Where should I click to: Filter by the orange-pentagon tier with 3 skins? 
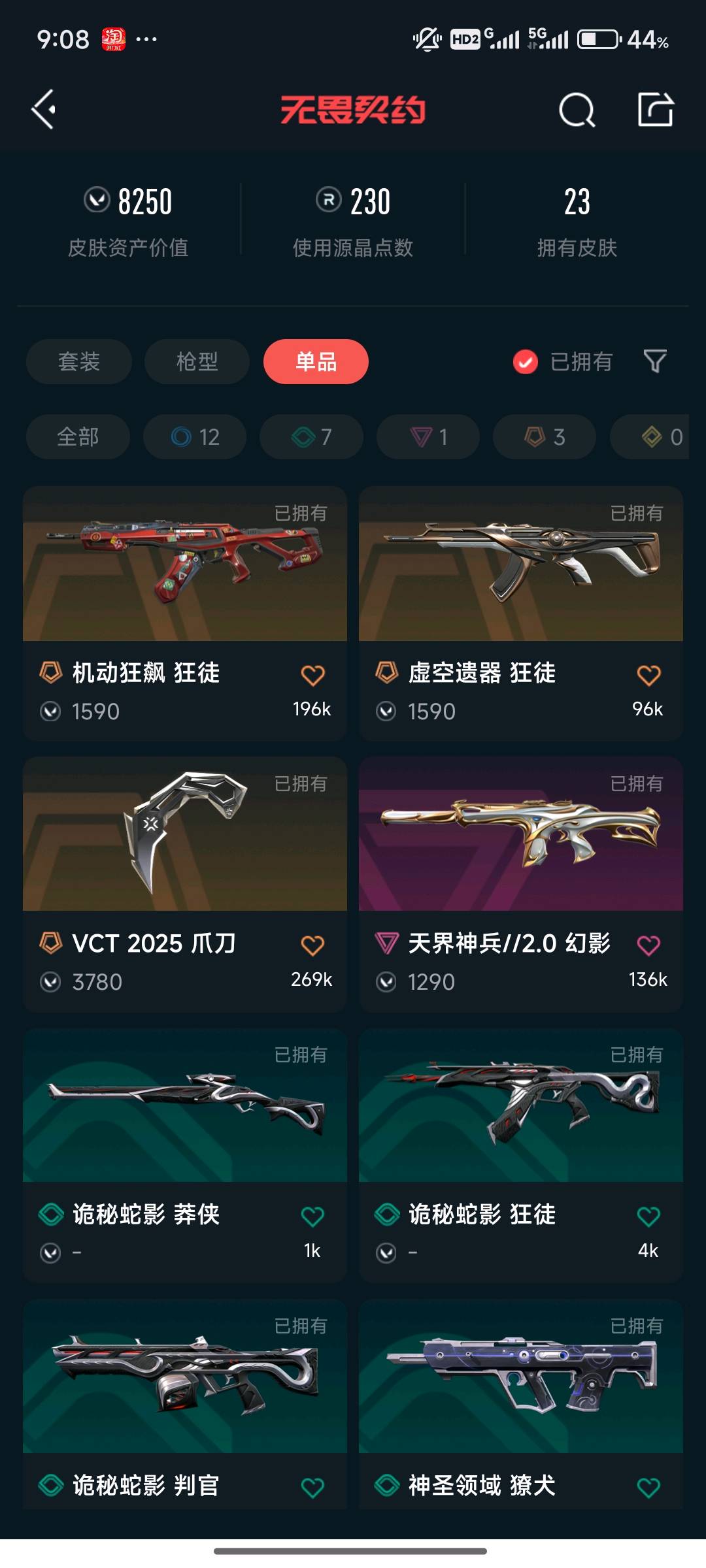point(545,436)
